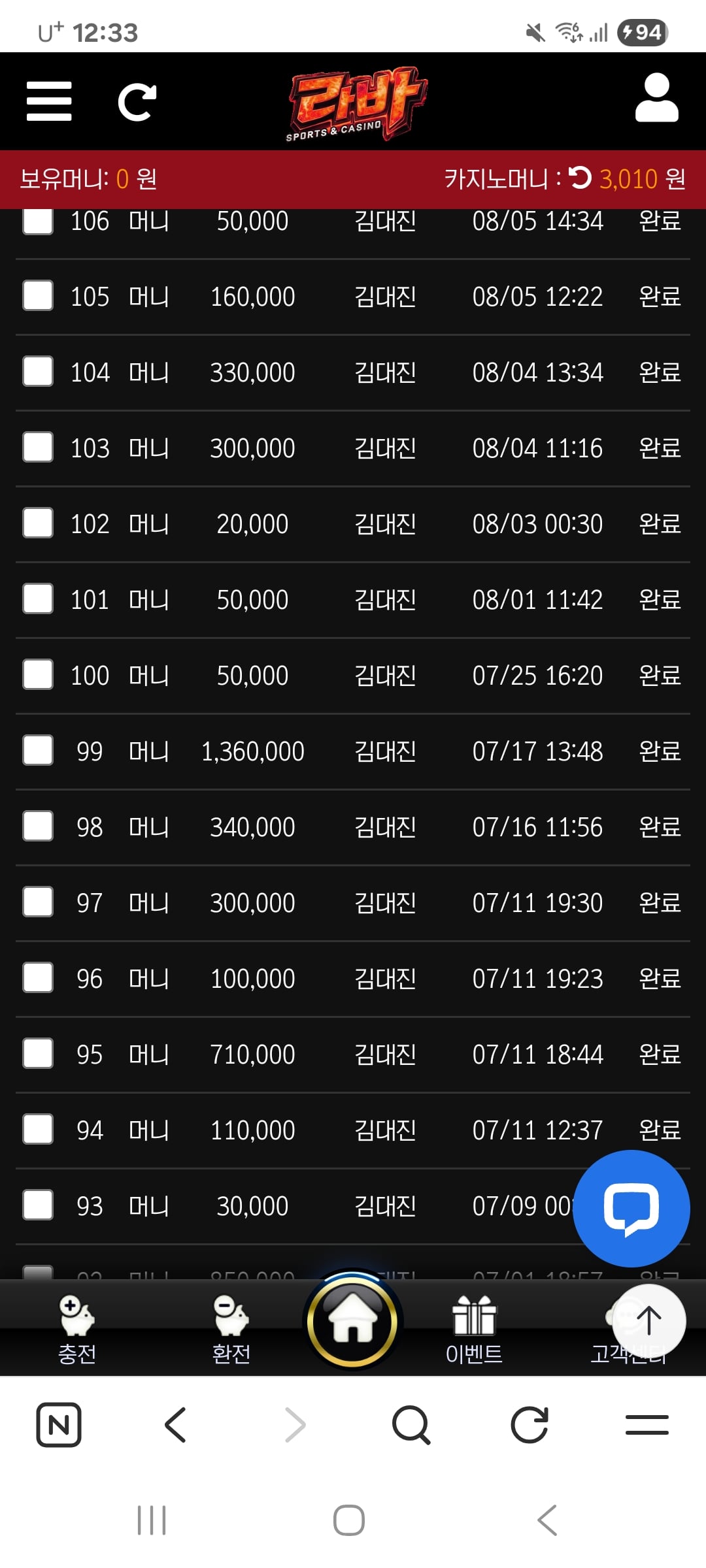Check the box for row 93
Image resolution: width=706 pixels, height=1568 pixels.
[x=38, y=1205]
